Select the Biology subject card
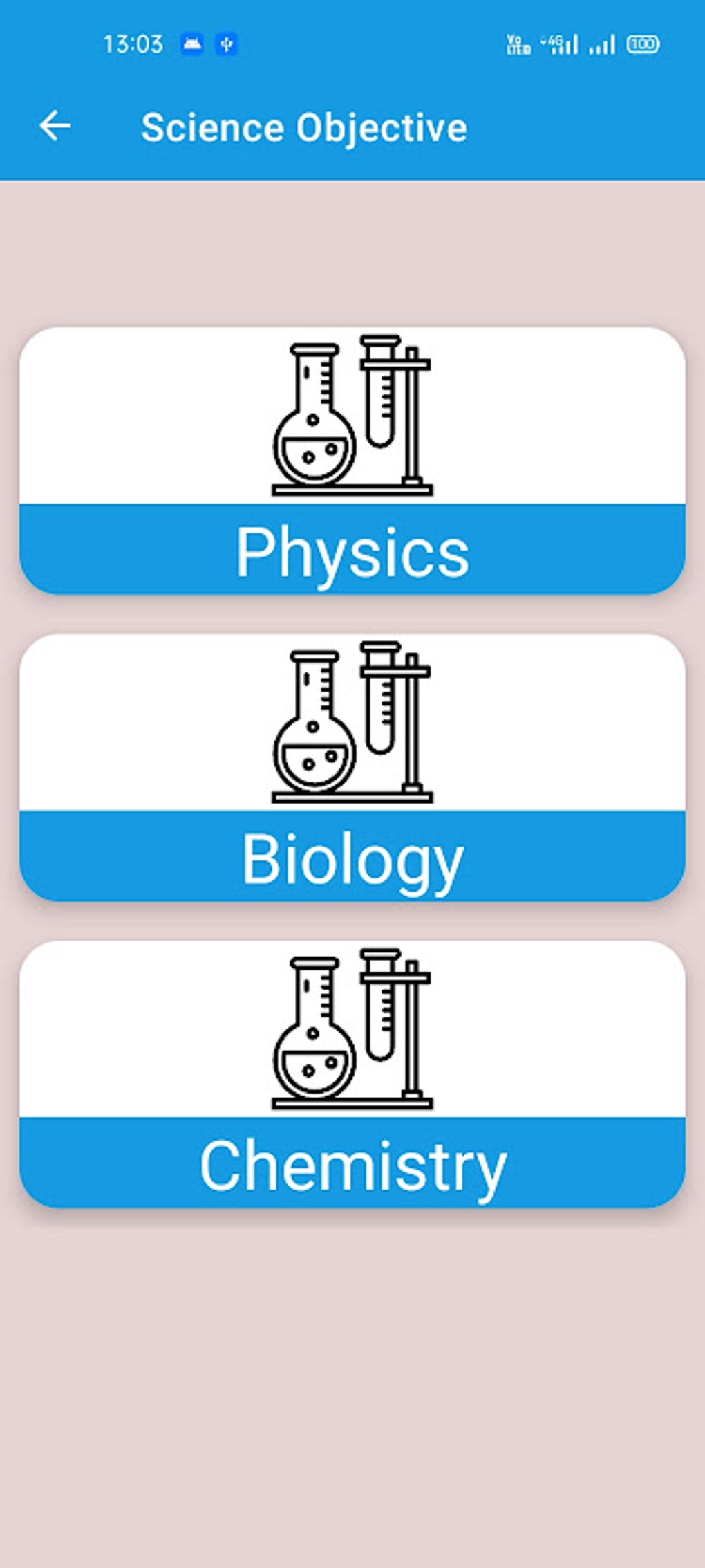This screenshot has width=705, height=1568. click(x=352, y=767)
